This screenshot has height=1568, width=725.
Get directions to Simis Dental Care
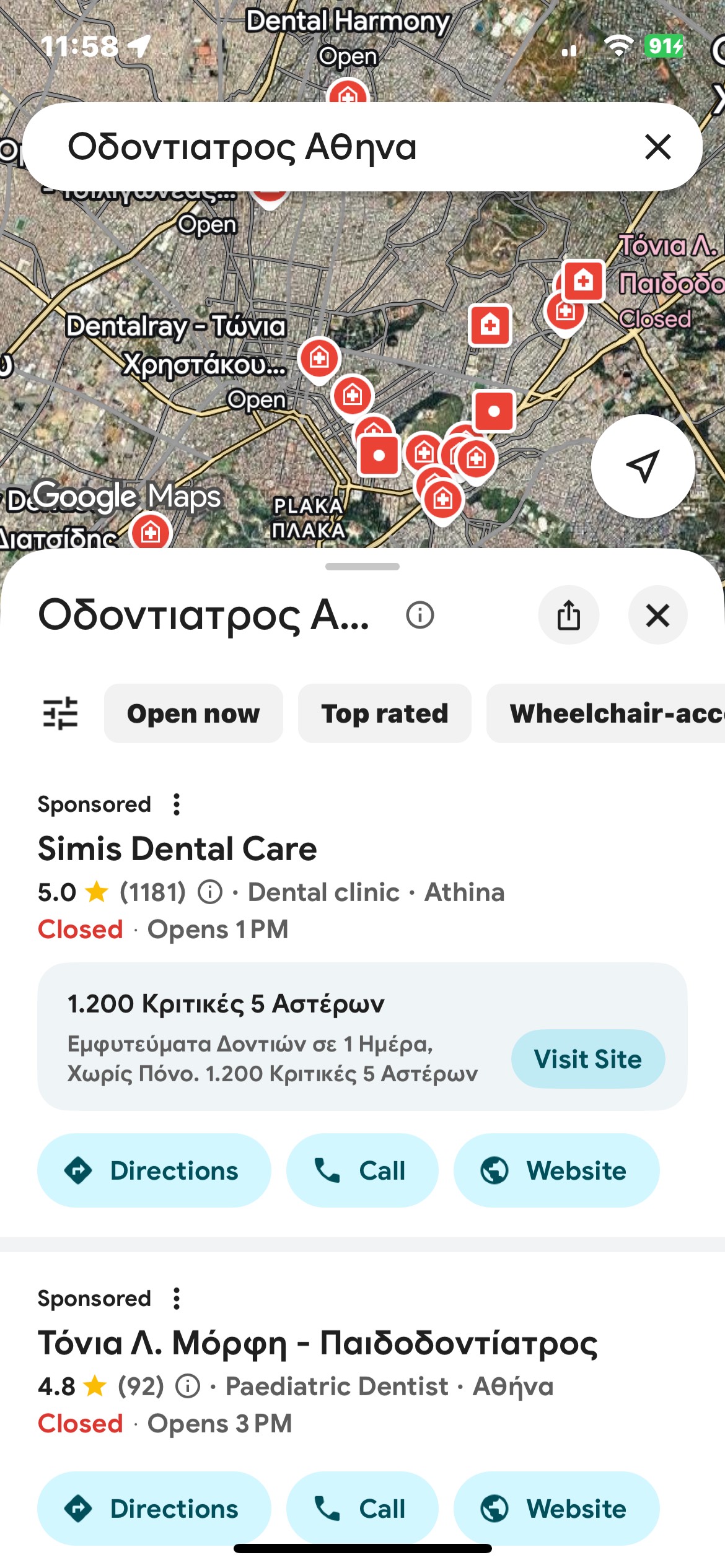pyautogui.click(x=154, y=1170)
